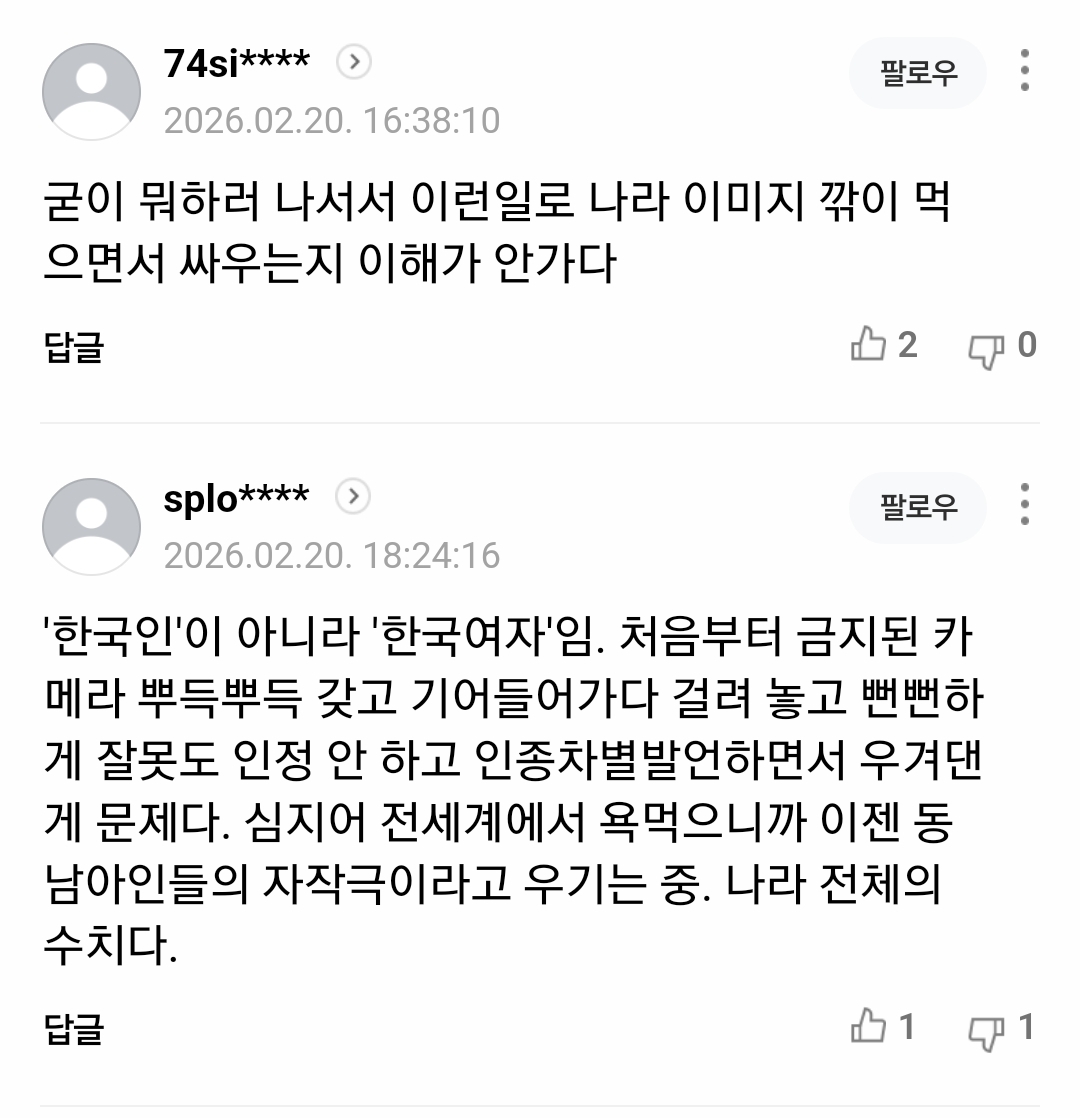Reply to the splo**** comment
Viewport: 1080px width, 1118px height.
tap(74, 1029)
